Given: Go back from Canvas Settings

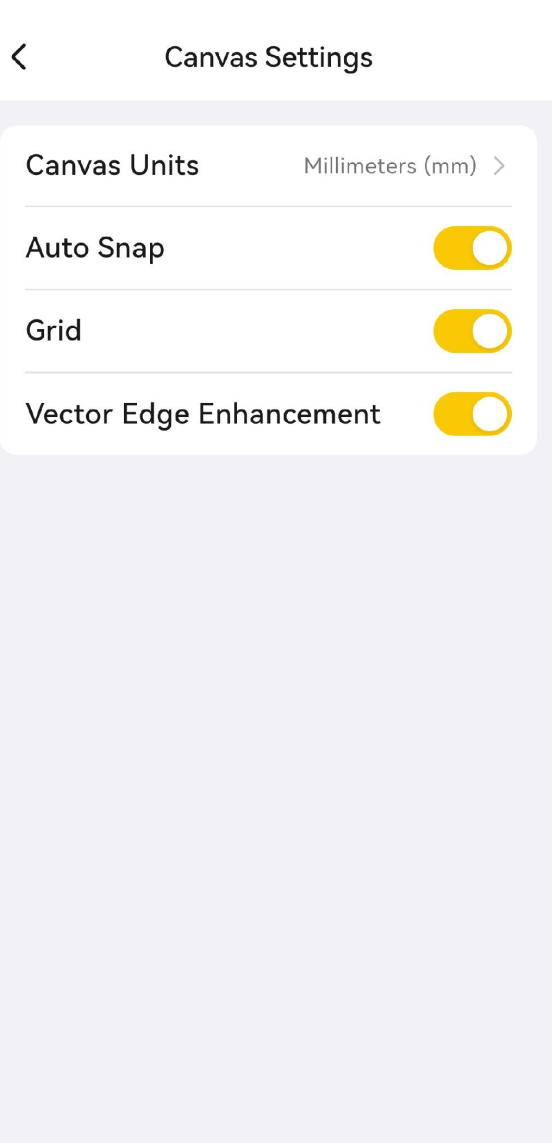Looking at the screenshot, I should [20, 57].
